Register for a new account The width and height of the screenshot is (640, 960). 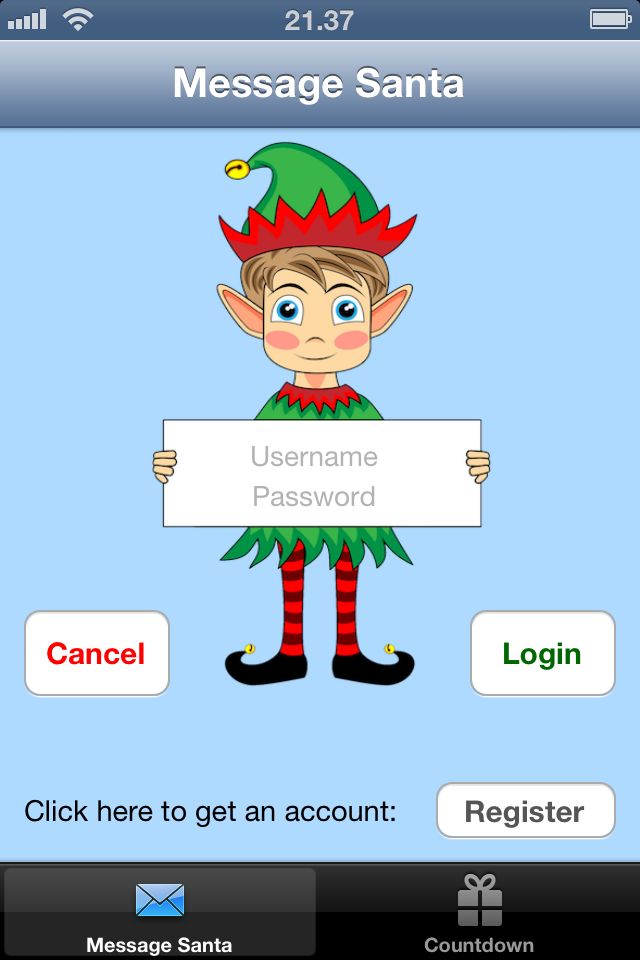tap(525, 810)
